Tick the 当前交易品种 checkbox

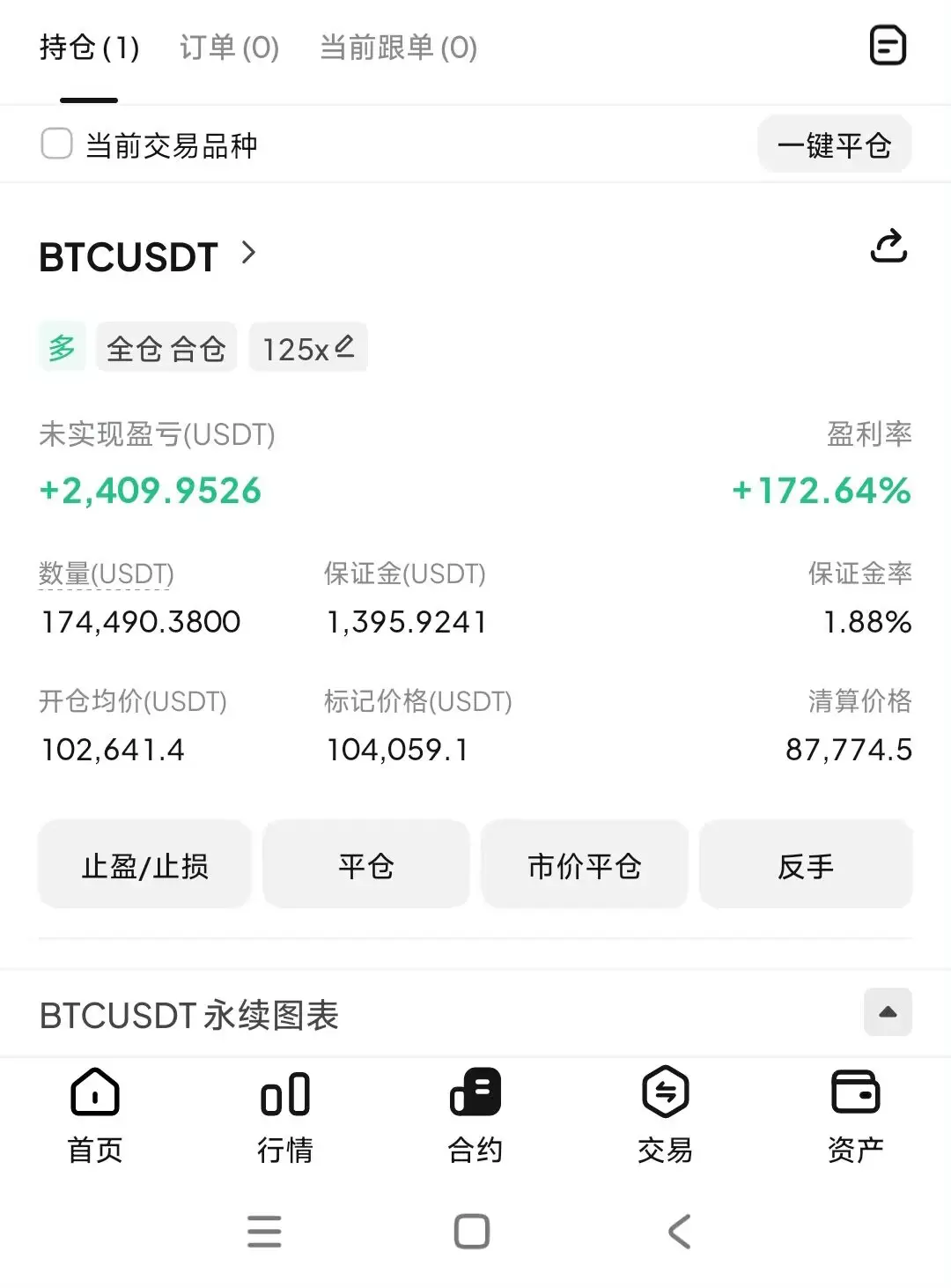point(57,144)
